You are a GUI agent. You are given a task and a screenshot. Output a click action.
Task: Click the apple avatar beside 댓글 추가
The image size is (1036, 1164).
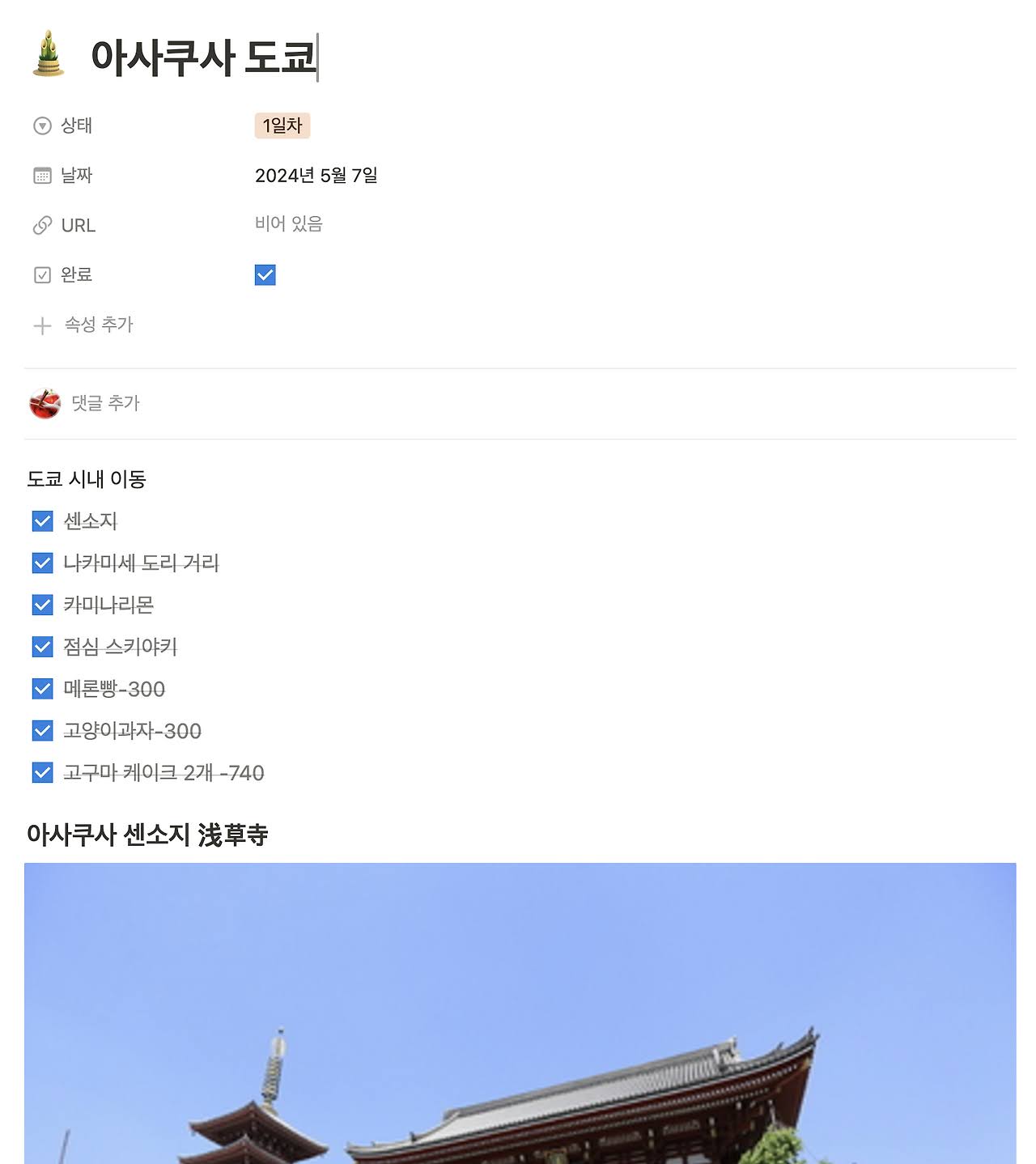click(x=45, y=404)
